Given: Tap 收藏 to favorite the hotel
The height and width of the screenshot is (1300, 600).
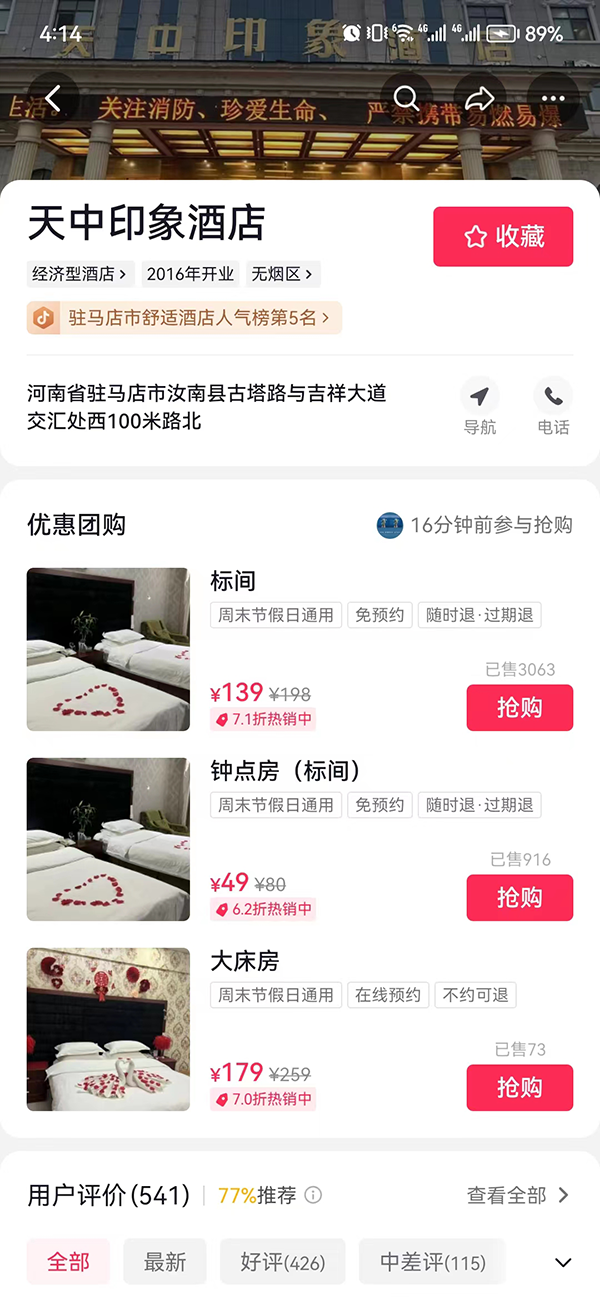Looking at the screenshot, I should click(x=503, y=237).
